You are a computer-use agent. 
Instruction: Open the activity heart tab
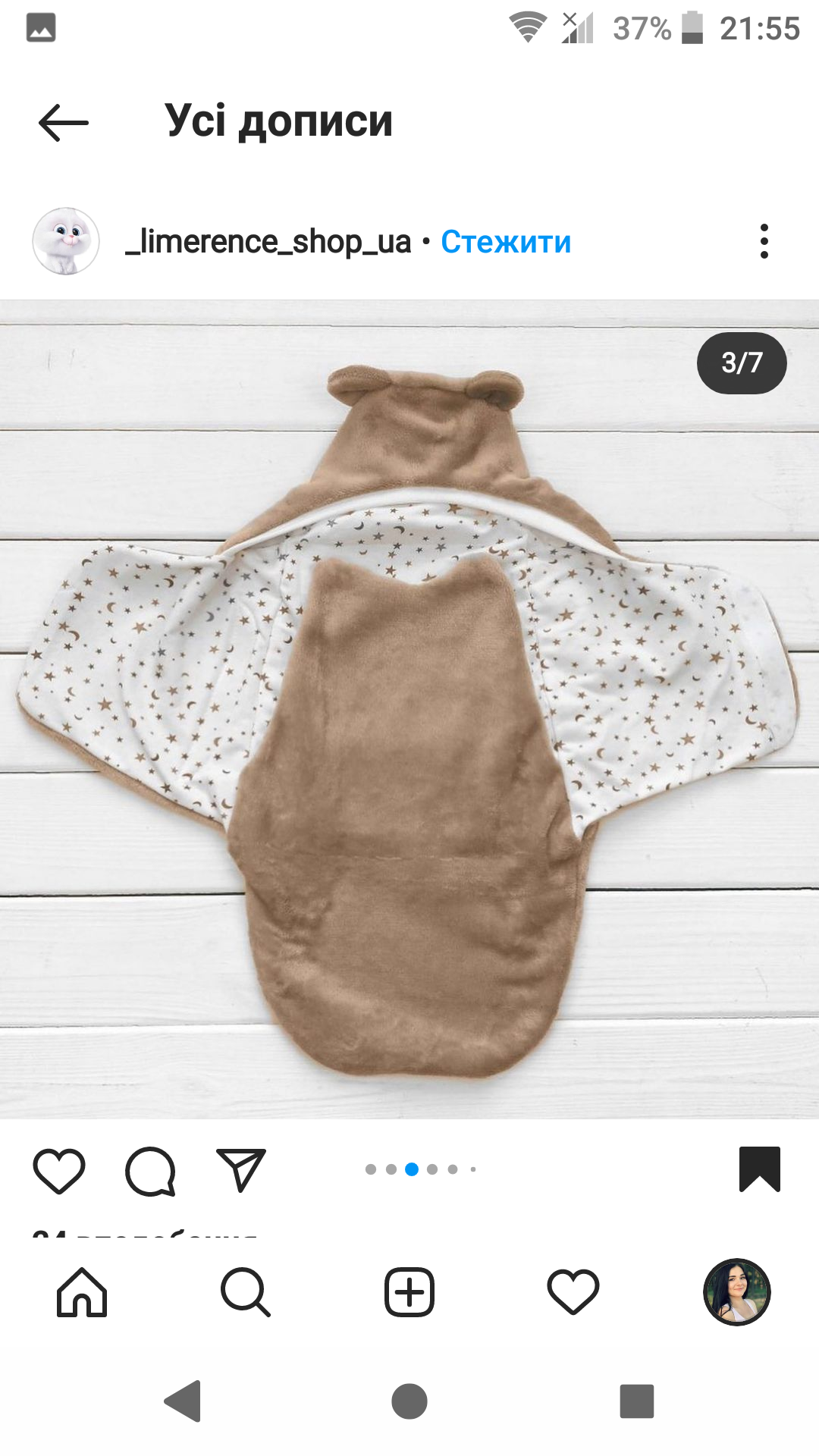(x=573, y=1292)
